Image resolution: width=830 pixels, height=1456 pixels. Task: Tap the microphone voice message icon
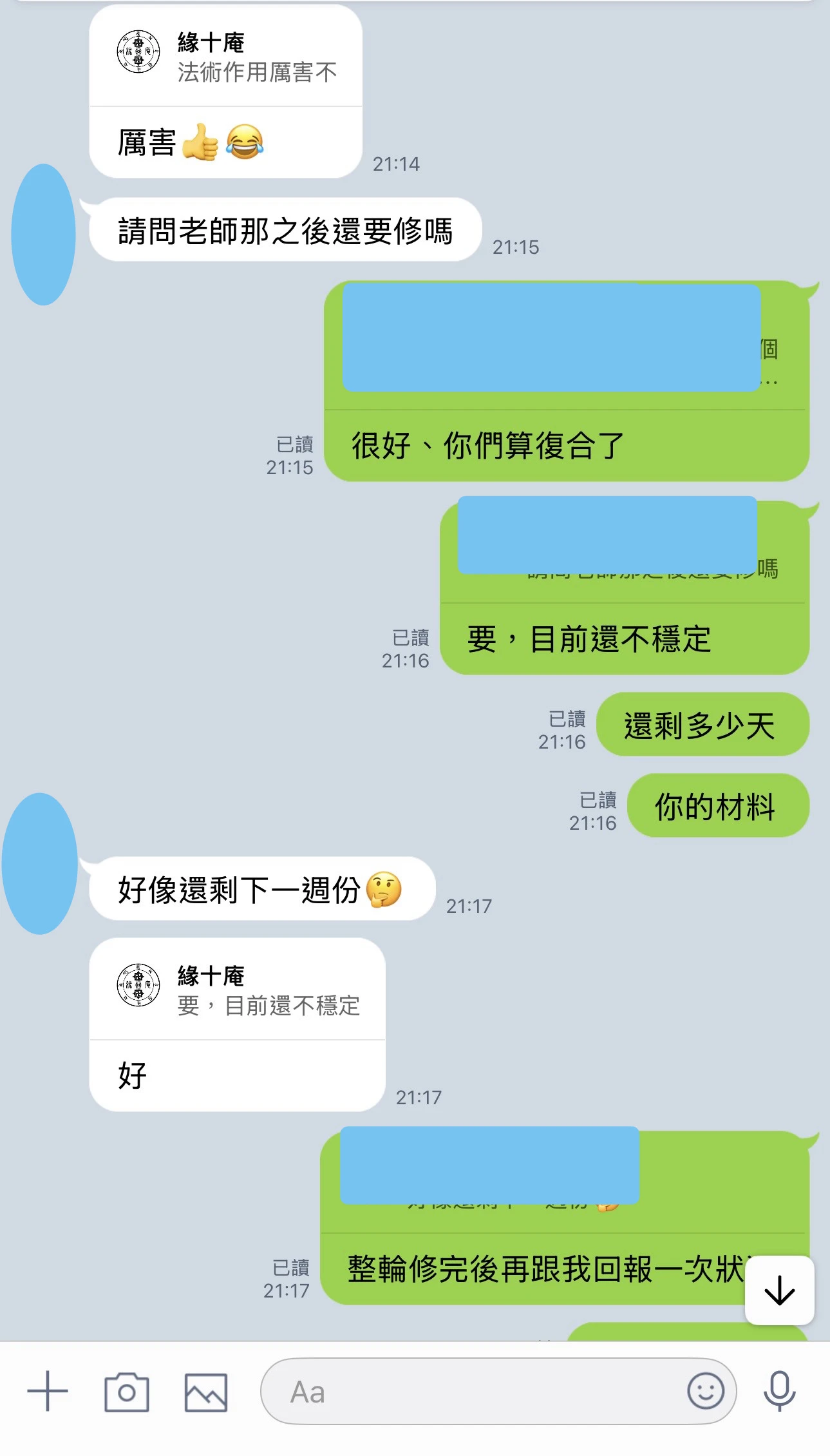[780, 1392]
